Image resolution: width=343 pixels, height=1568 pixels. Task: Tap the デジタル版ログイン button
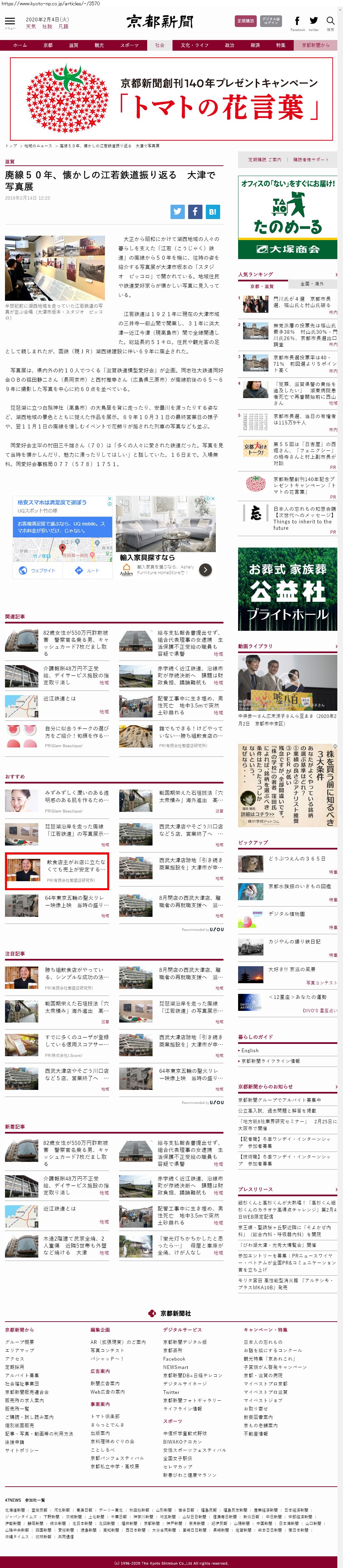pos(271,21)
